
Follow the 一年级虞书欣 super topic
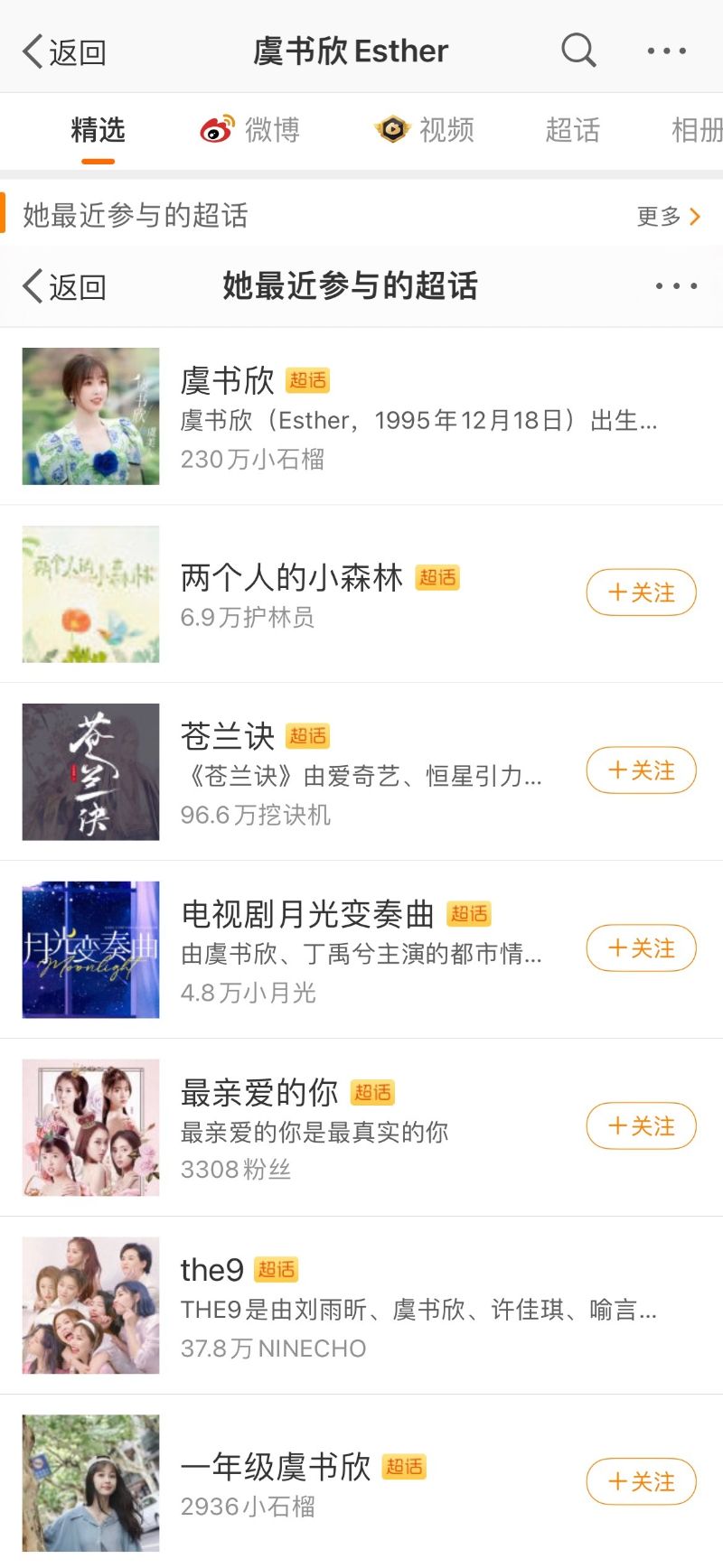point(642,1482)
